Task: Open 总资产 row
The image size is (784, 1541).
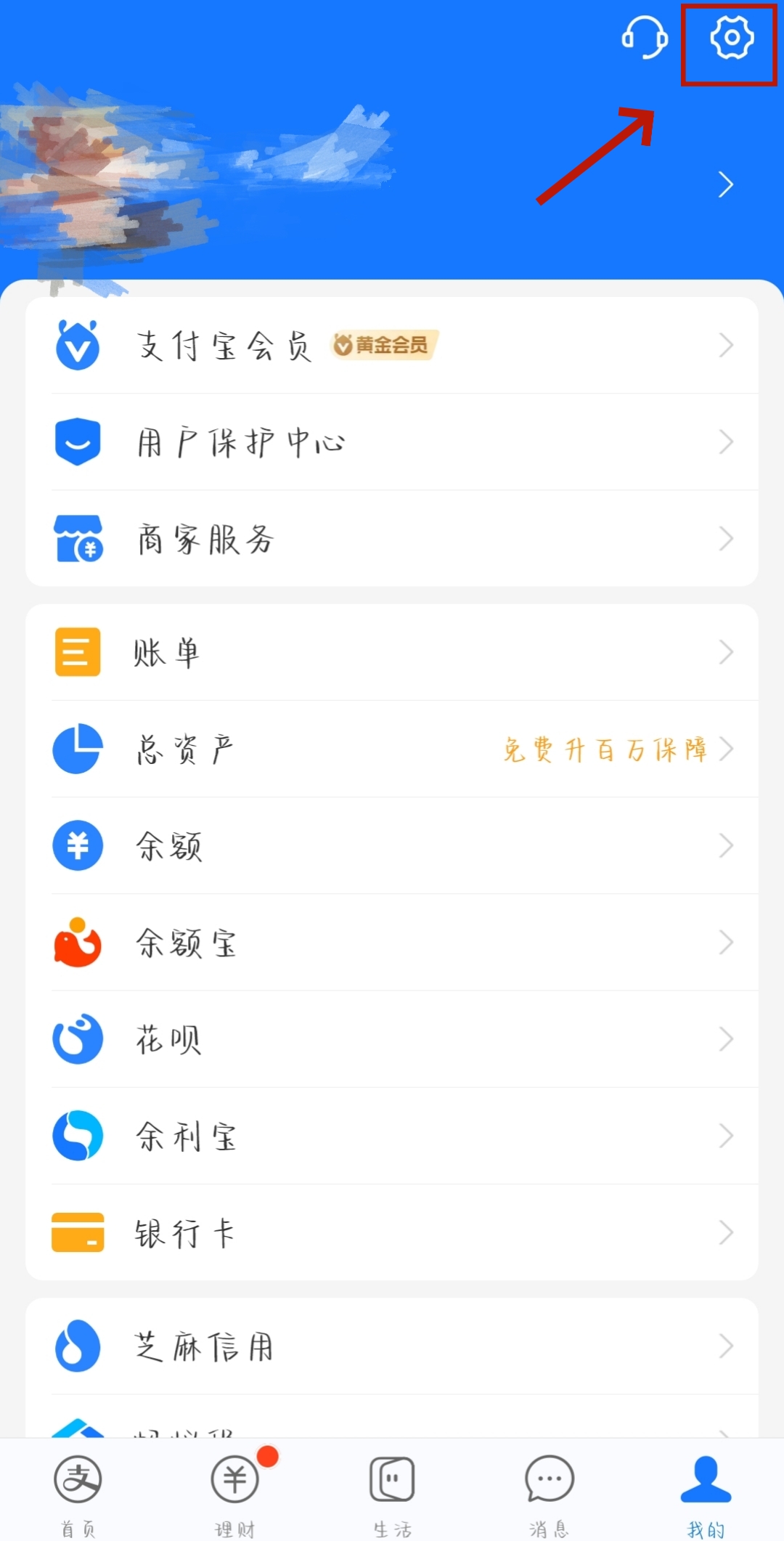Action: tap(392, 749)
